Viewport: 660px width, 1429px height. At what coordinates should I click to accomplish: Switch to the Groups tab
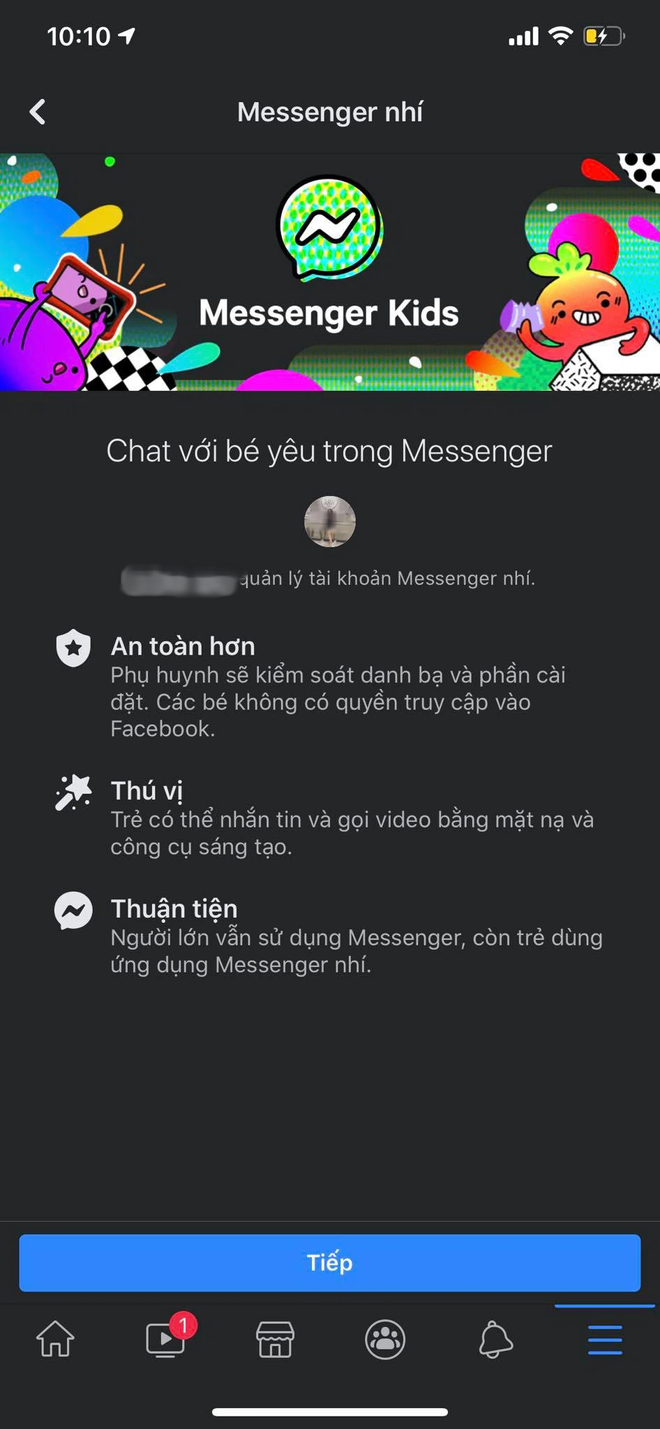[x=385, y=1339]
